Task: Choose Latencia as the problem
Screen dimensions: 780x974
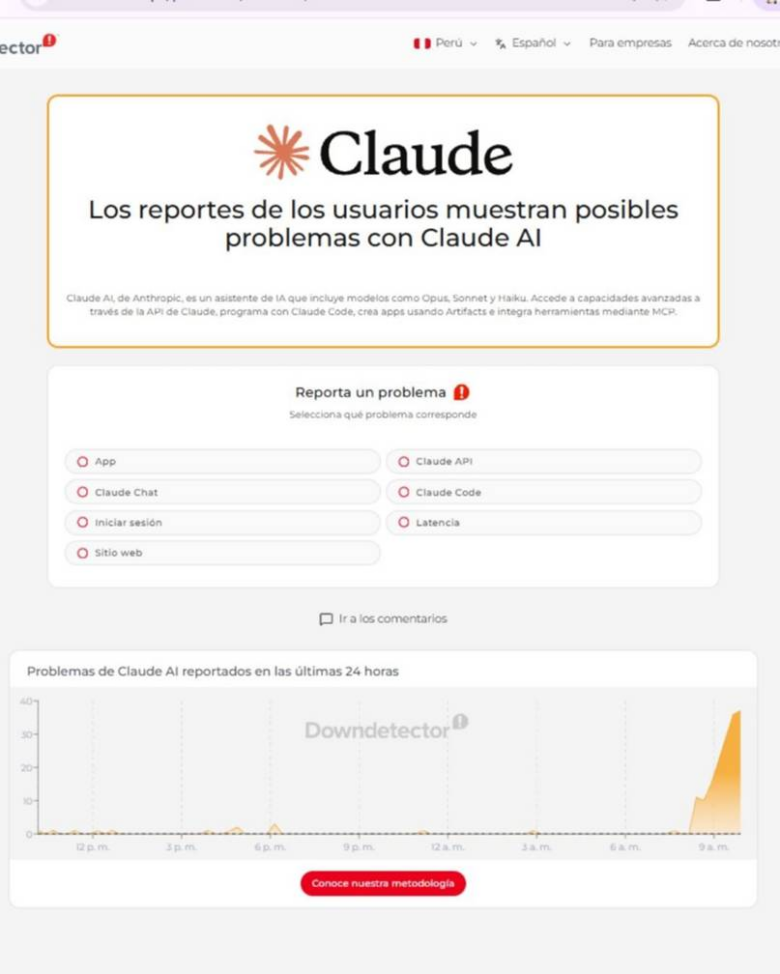Action: (543, 522)
